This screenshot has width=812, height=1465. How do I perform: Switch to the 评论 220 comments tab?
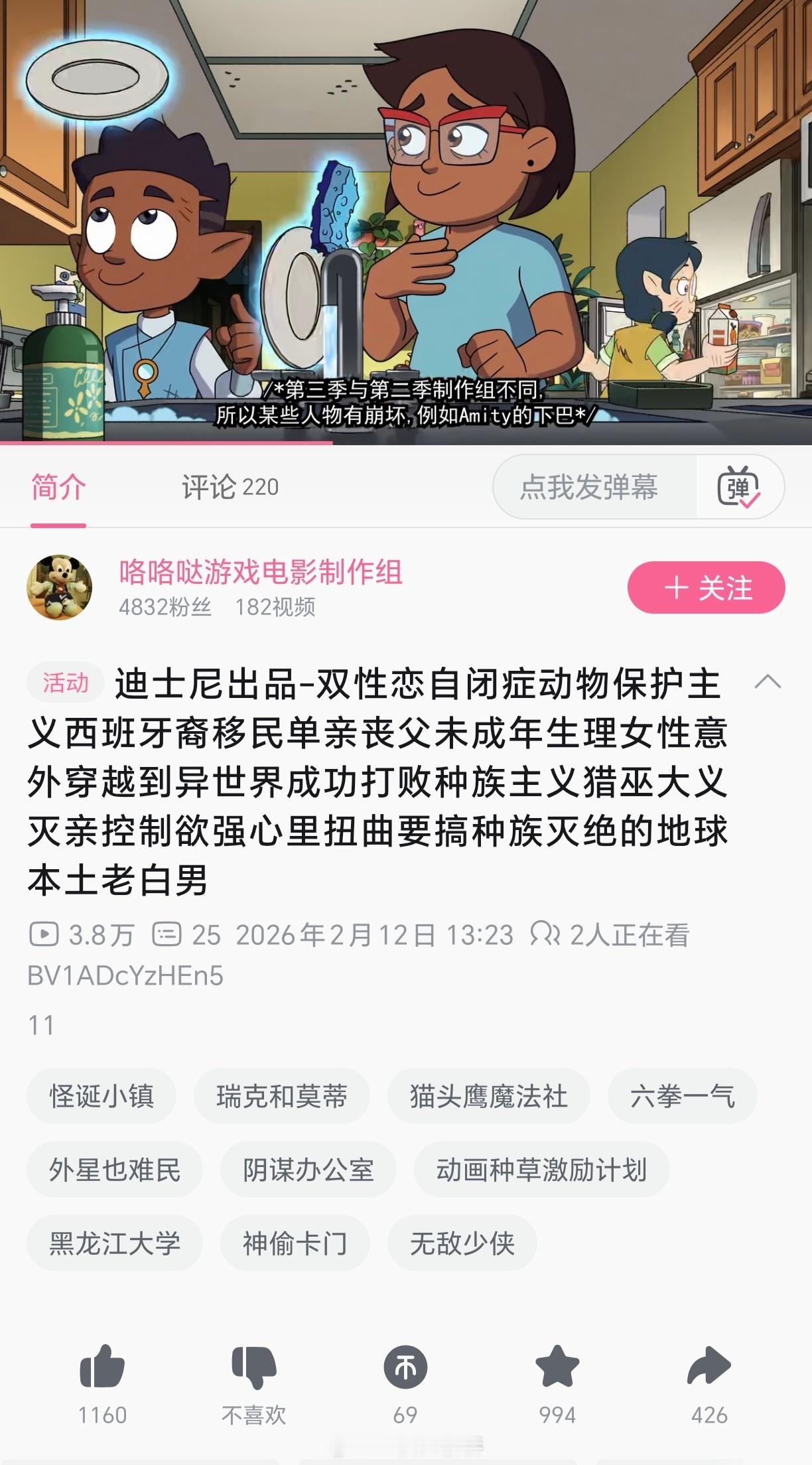pyautogui.click(x=230, y=488)
